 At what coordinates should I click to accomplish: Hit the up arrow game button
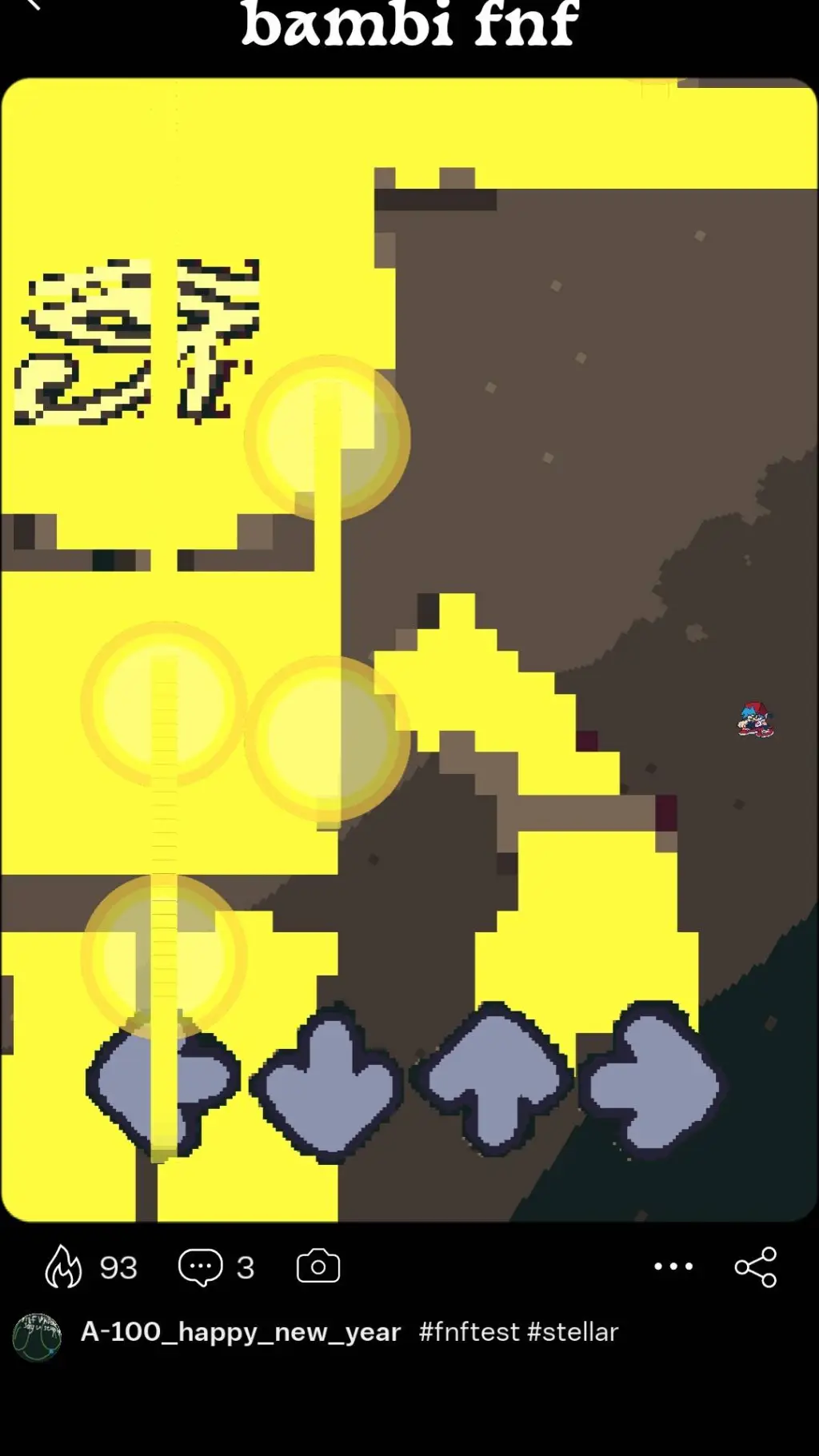[x=492, y=1079]
